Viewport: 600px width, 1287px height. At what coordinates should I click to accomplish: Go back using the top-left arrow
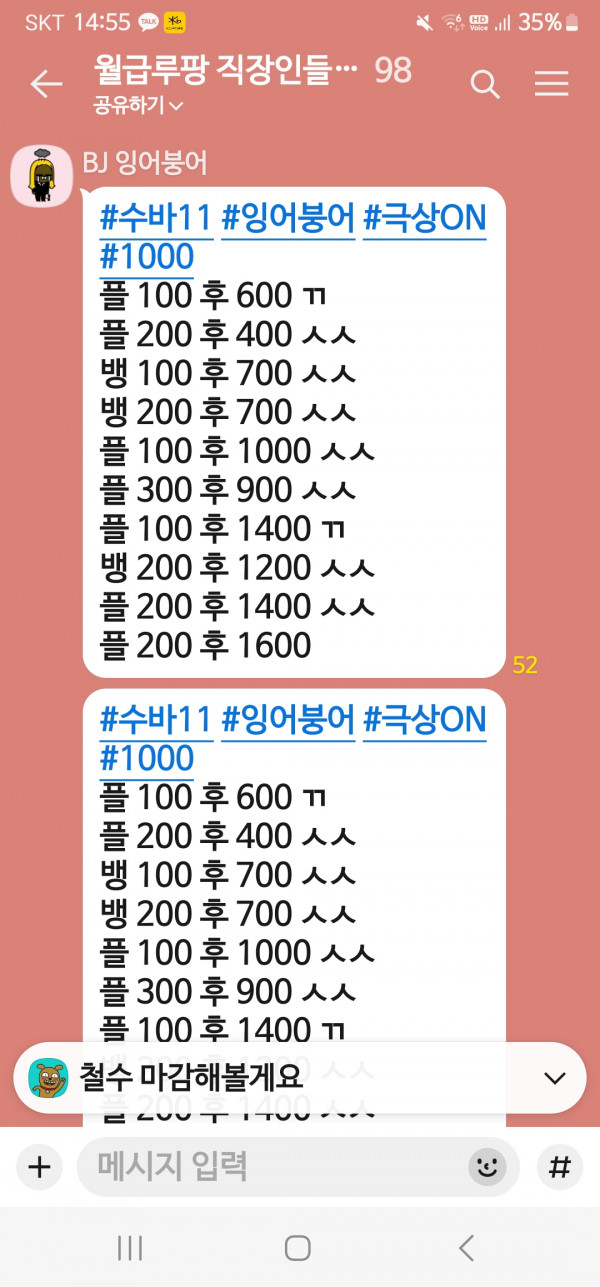coord(46,85)
